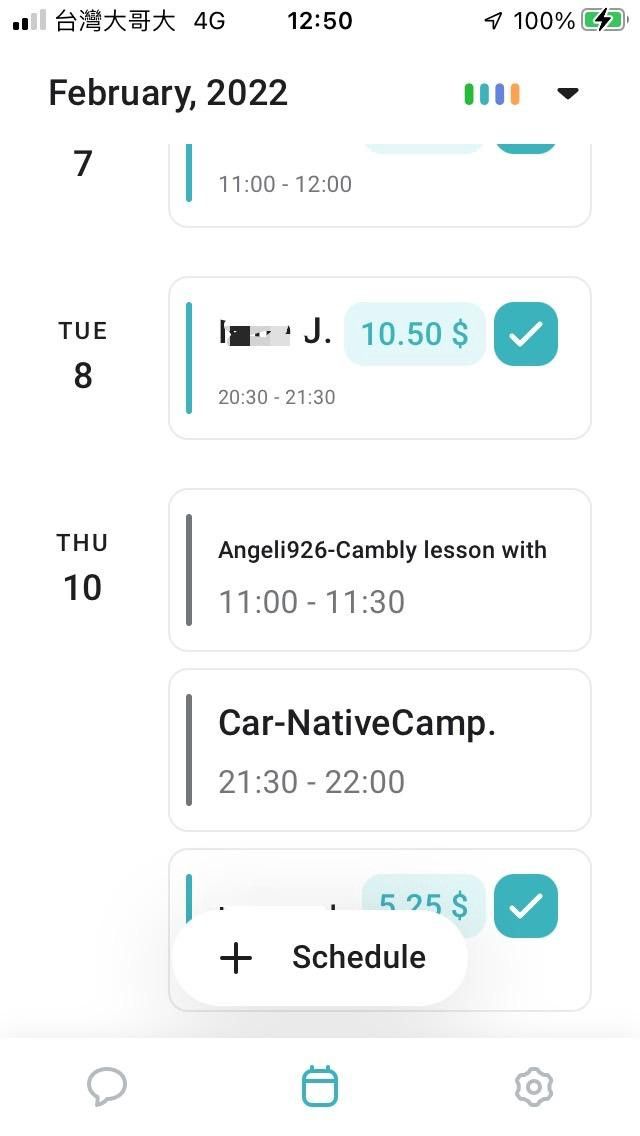Toggle the checkmark beside 10.50 $
This screenshot has height=1136, width=640.
click(525, 334)
